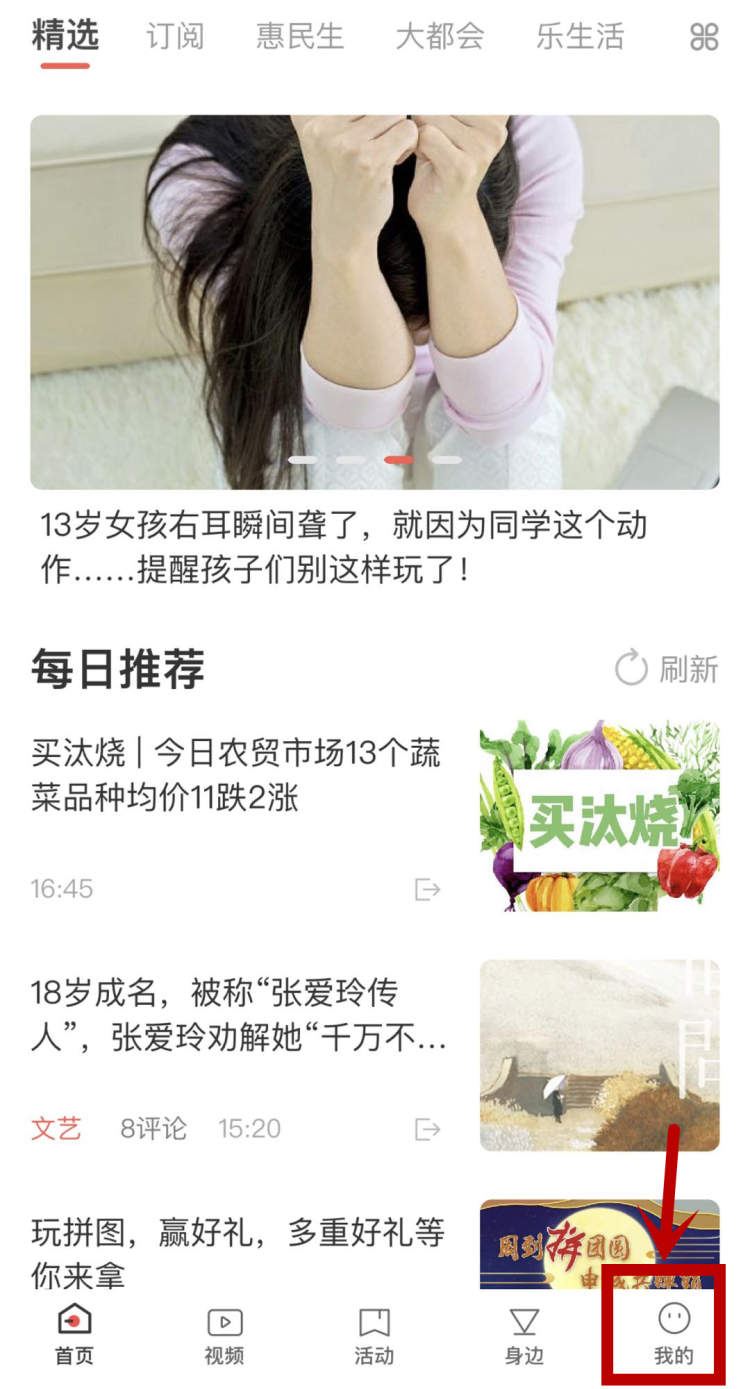The image size is (750, 1389).
Task: Open the 我的 profile tab
Action: point(674,1336)
